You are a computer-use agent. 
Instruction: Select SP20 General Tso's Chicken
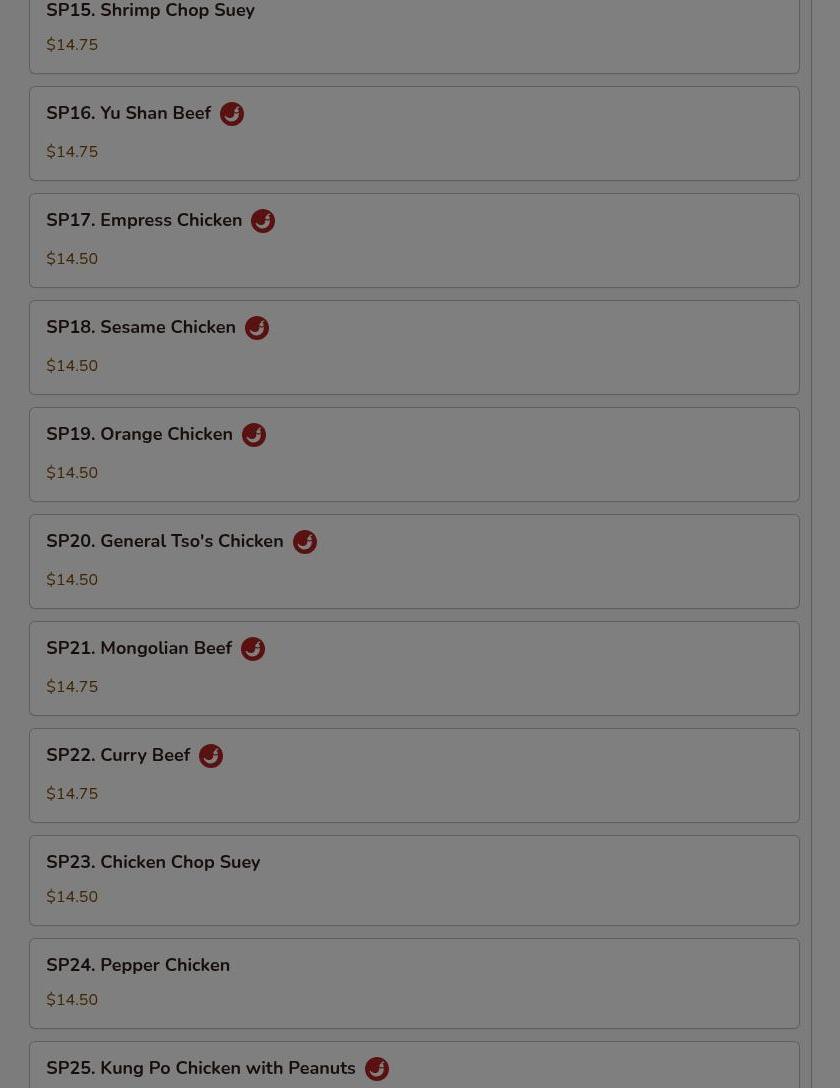414,561
